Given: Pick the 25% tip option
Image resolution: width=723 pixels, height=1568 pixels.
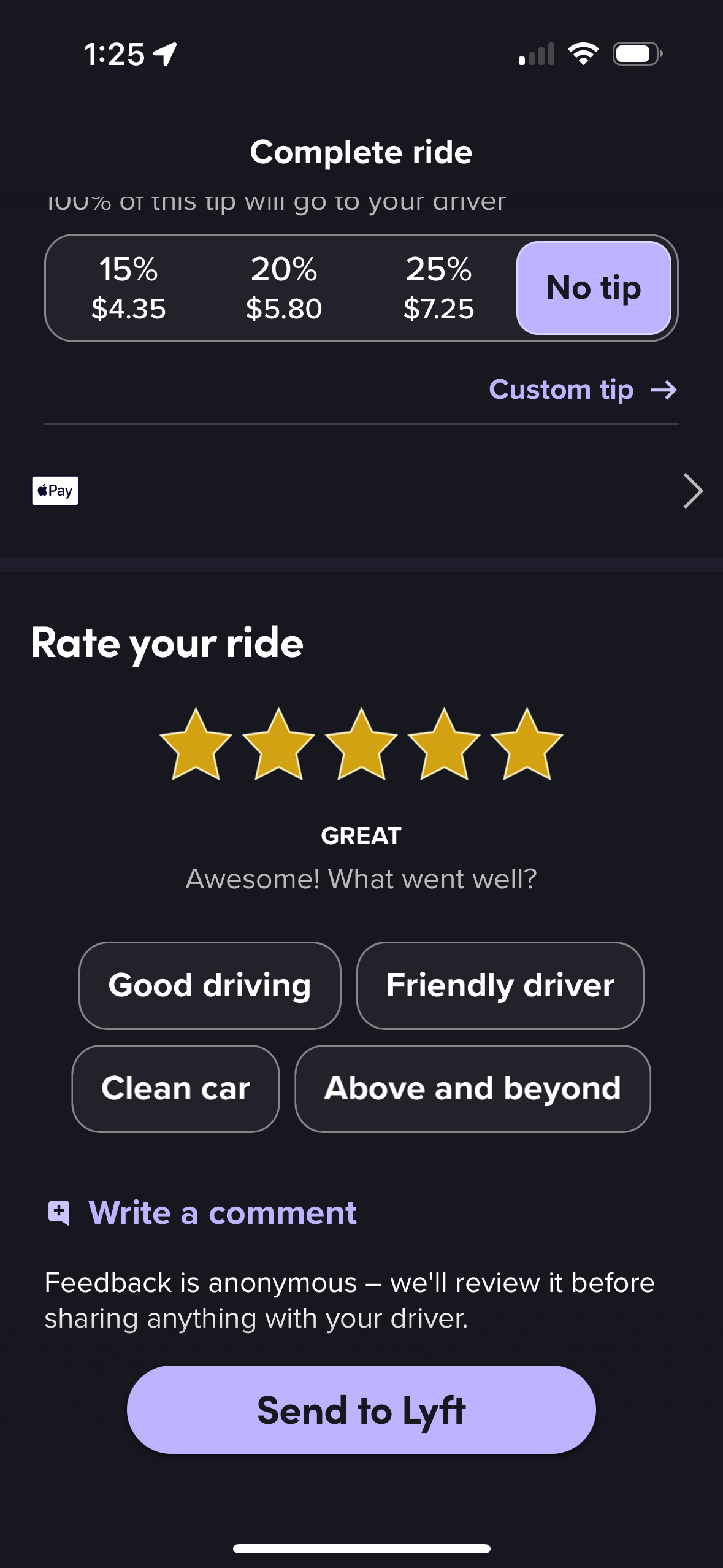Looking at the screenshot, I should (x=439, y=286).
